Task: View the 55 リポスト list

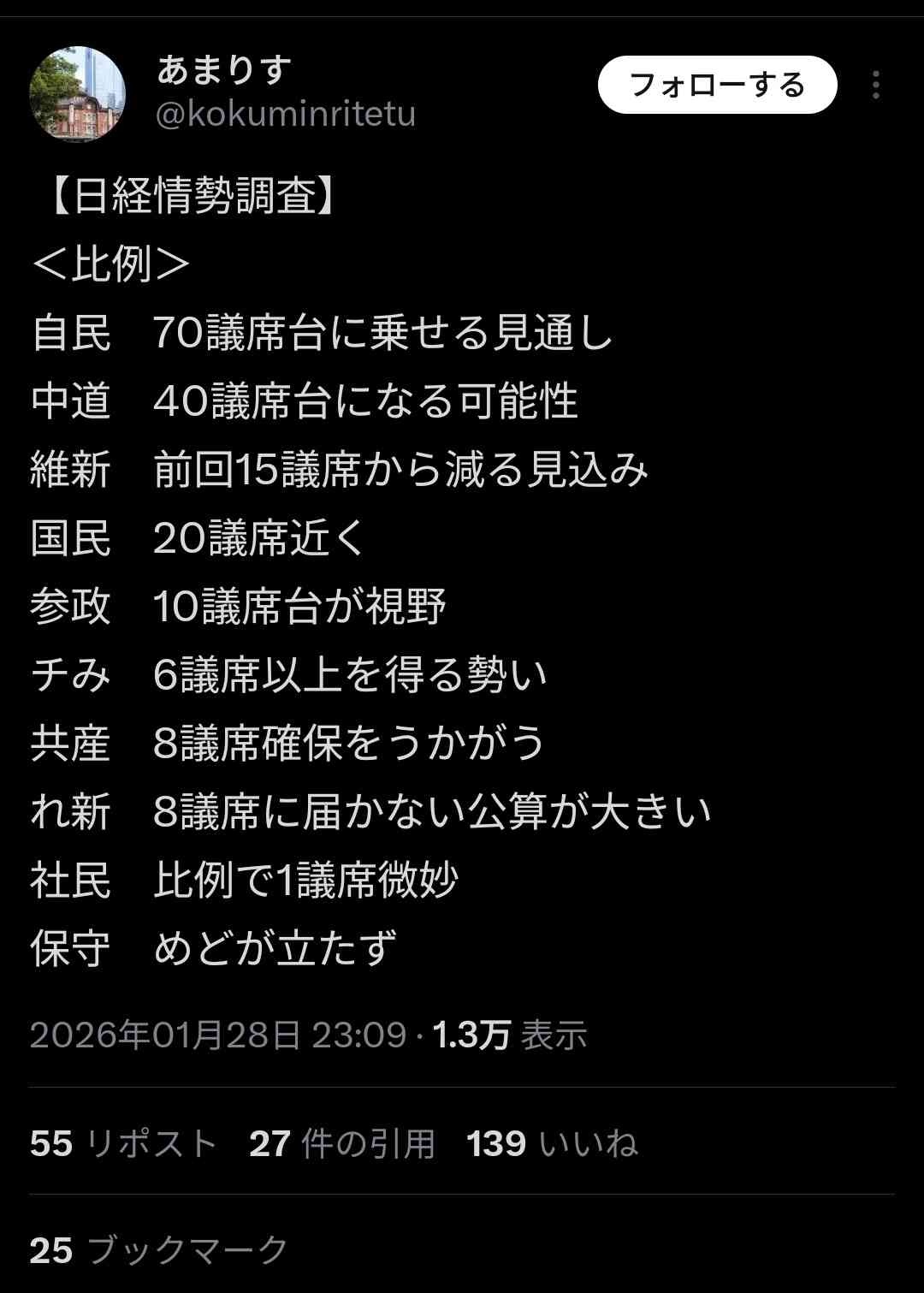Action: (x=123, y=1143)
